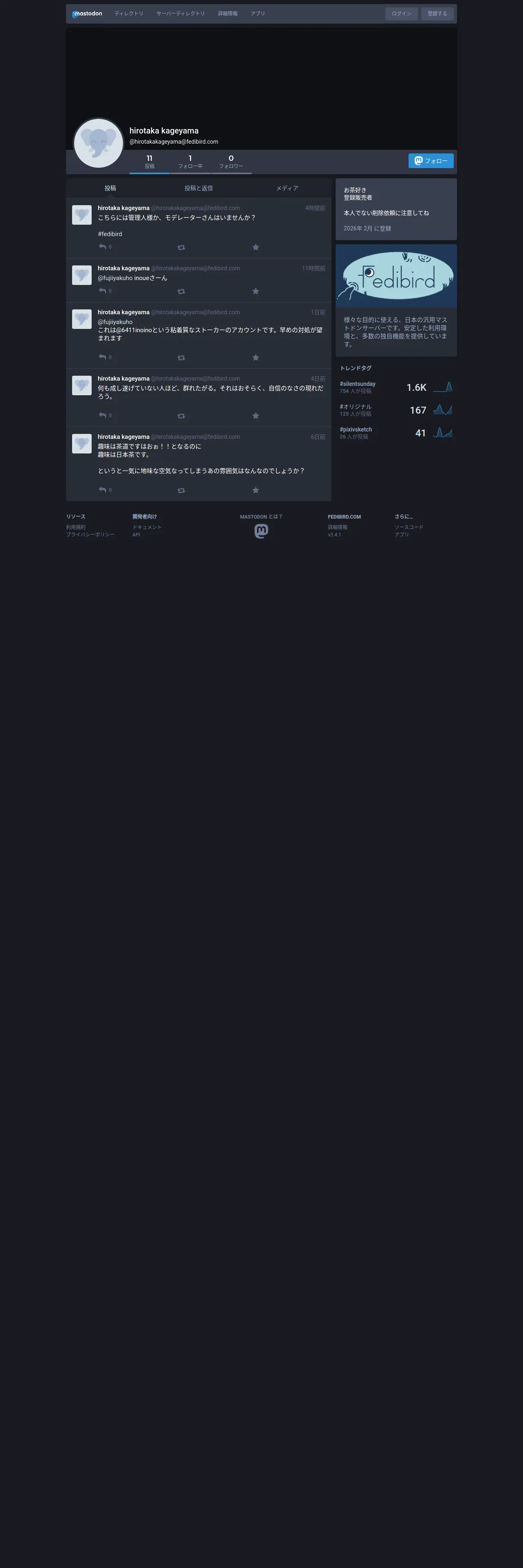Screen dimensions: 523x1568
Task: Favourite the post about 茶道 hobby
Action: point(256,490)
